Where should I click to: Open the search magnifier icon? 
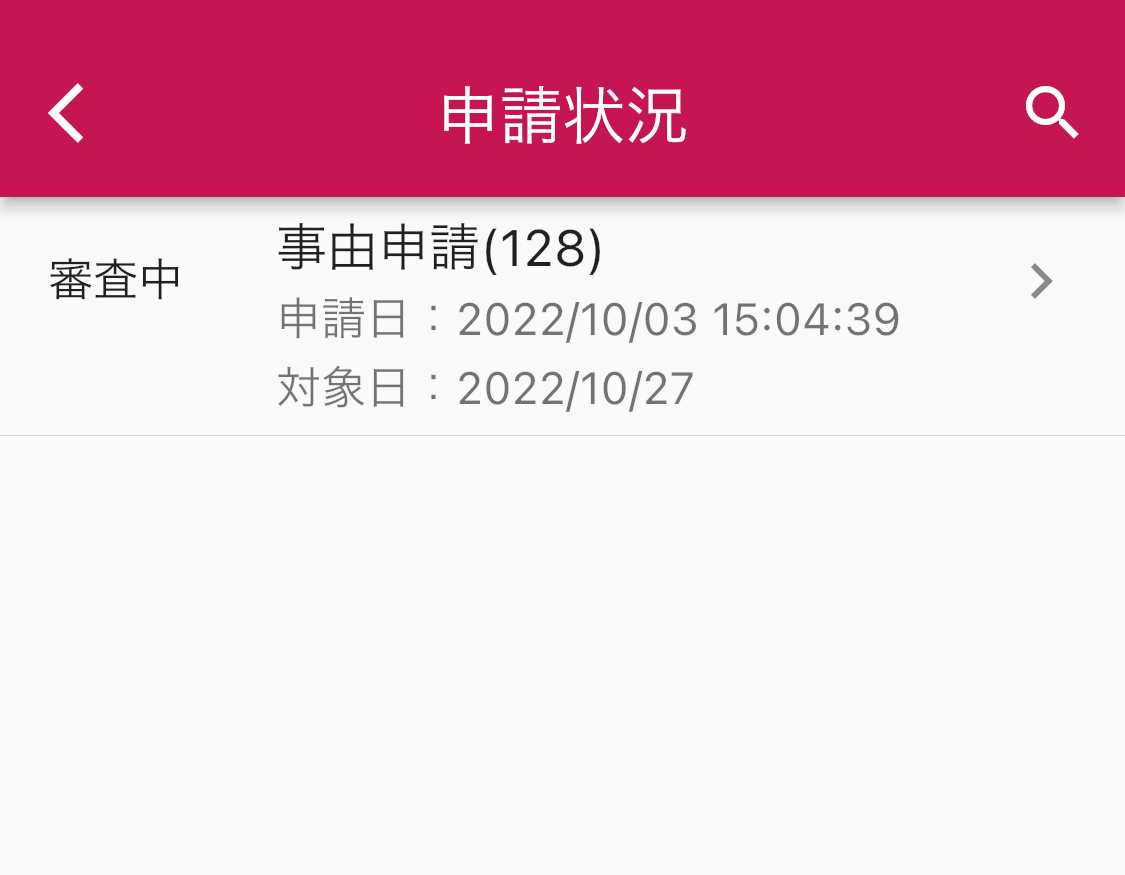point(1051,114)
